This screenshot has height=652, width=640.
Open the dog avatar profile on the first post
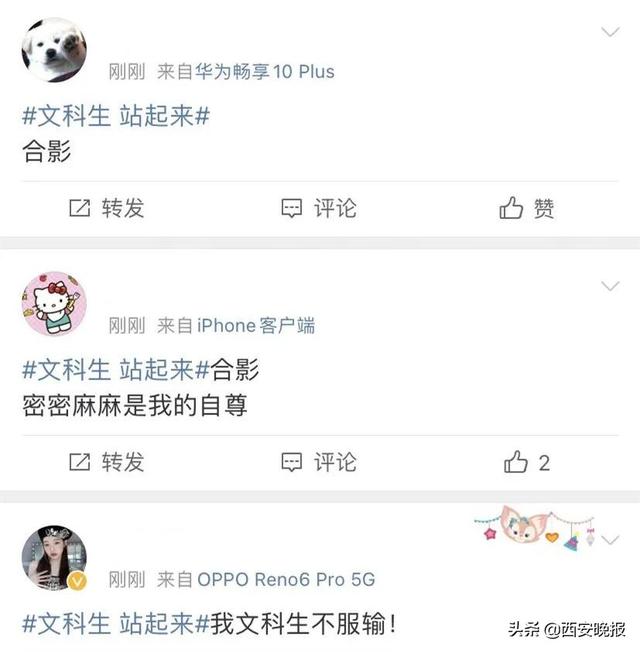(x=54, y=50)
